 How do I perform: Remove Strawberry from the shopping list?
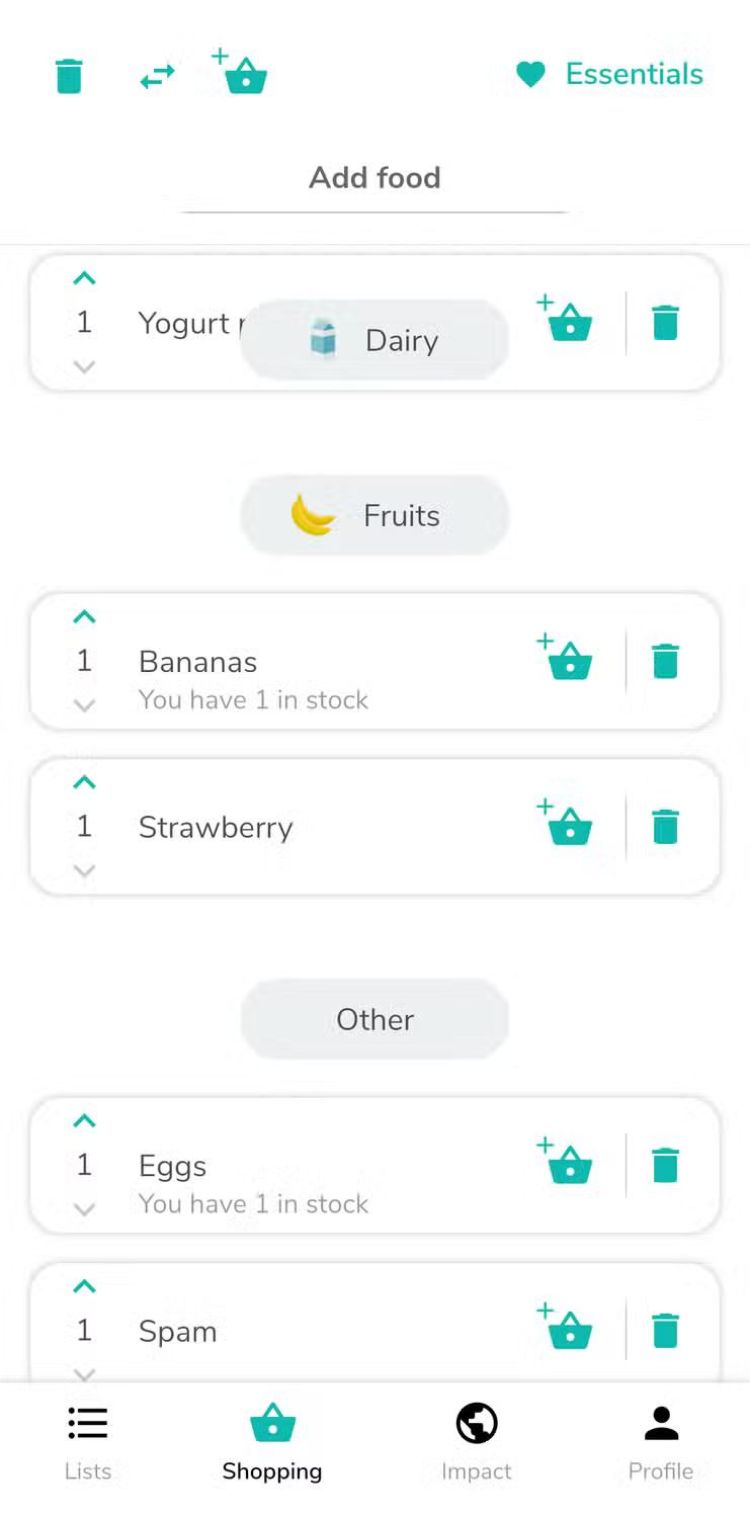pos(665,827)
